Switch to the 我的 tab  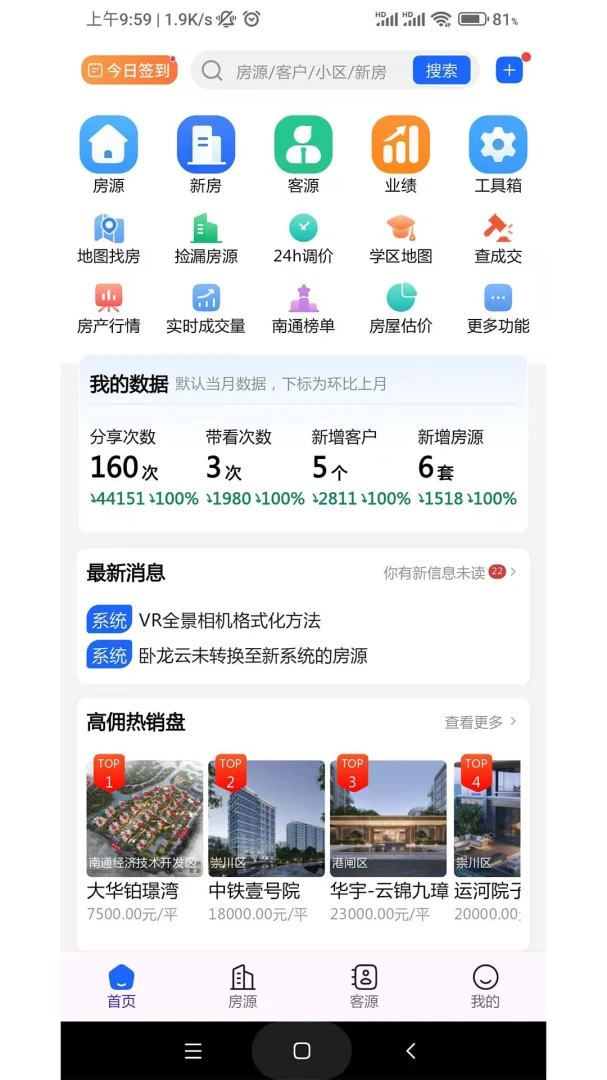pos(485,986)
